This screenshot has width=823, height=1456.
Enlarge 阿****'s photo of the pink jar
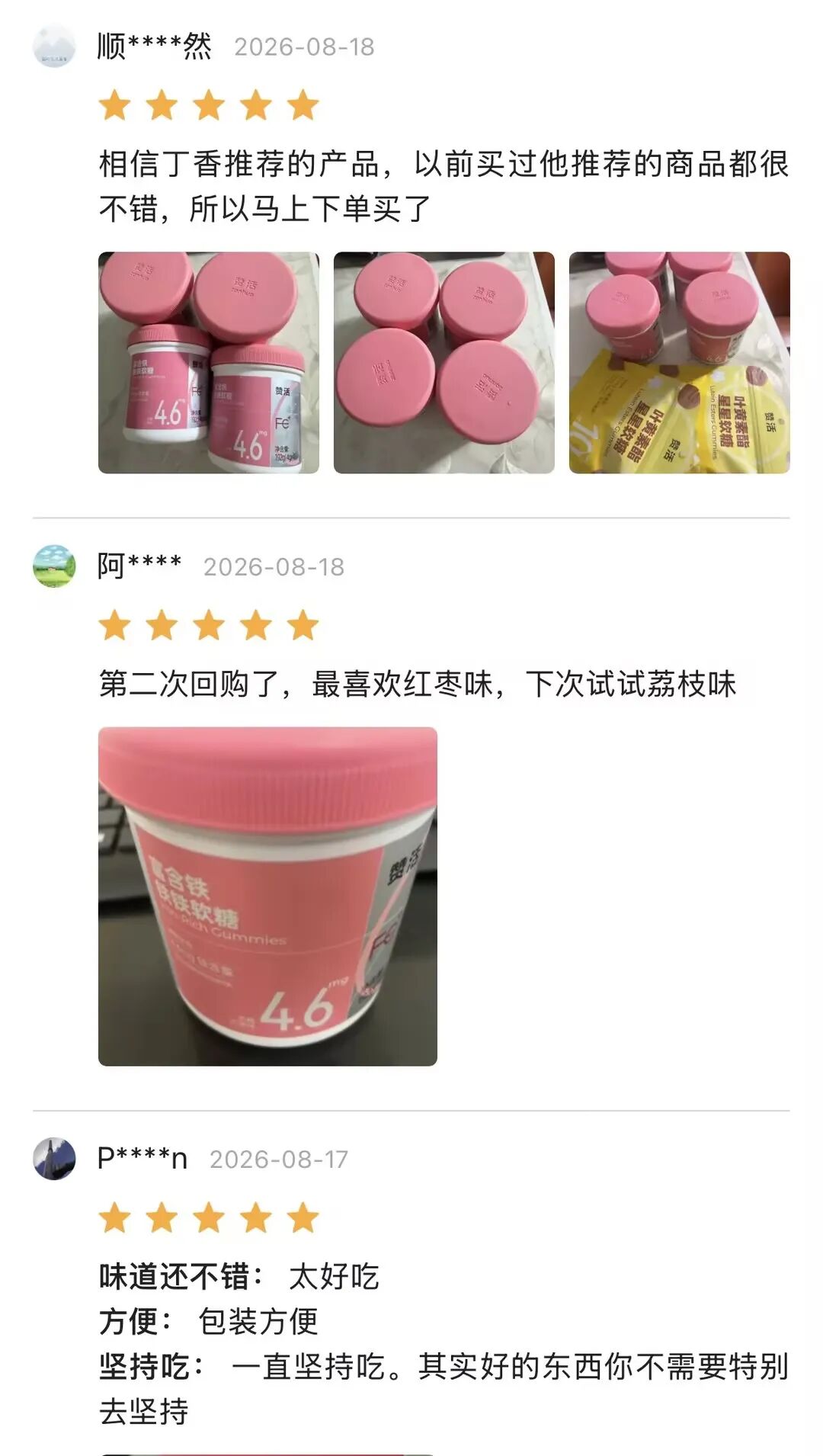coord(267,896)
